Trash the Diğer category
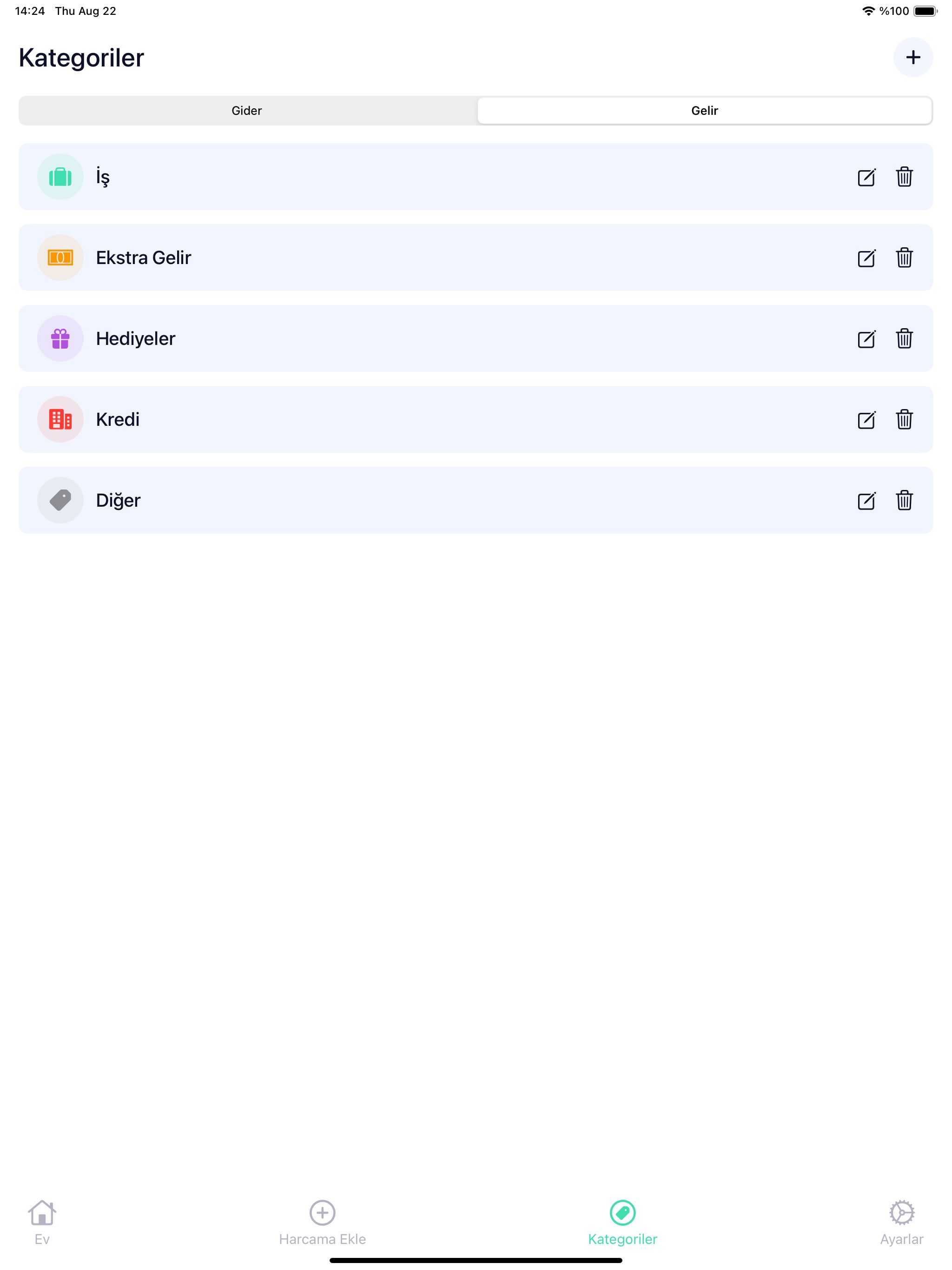952x1270 pixels. point(904,501)
